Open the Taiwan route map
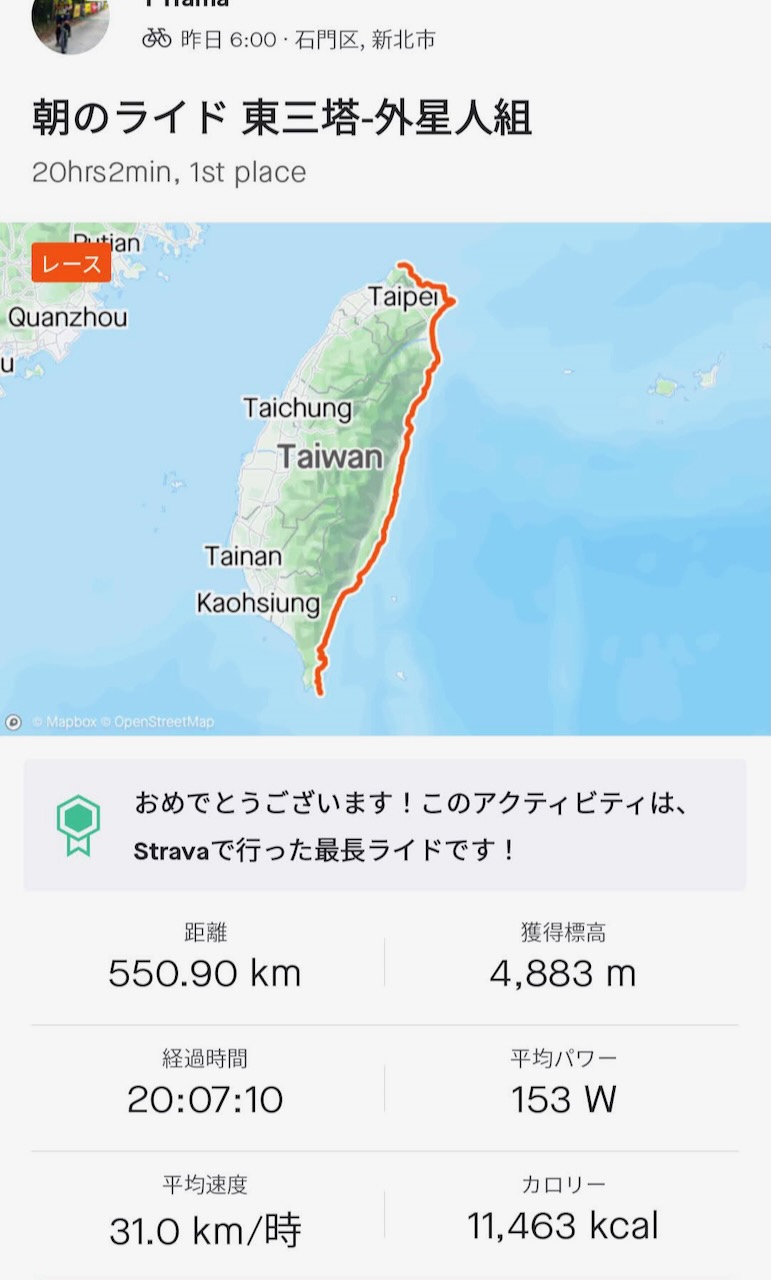This screenshot has width=771, height=1280. pyautogui.click(x=385, y=478)
